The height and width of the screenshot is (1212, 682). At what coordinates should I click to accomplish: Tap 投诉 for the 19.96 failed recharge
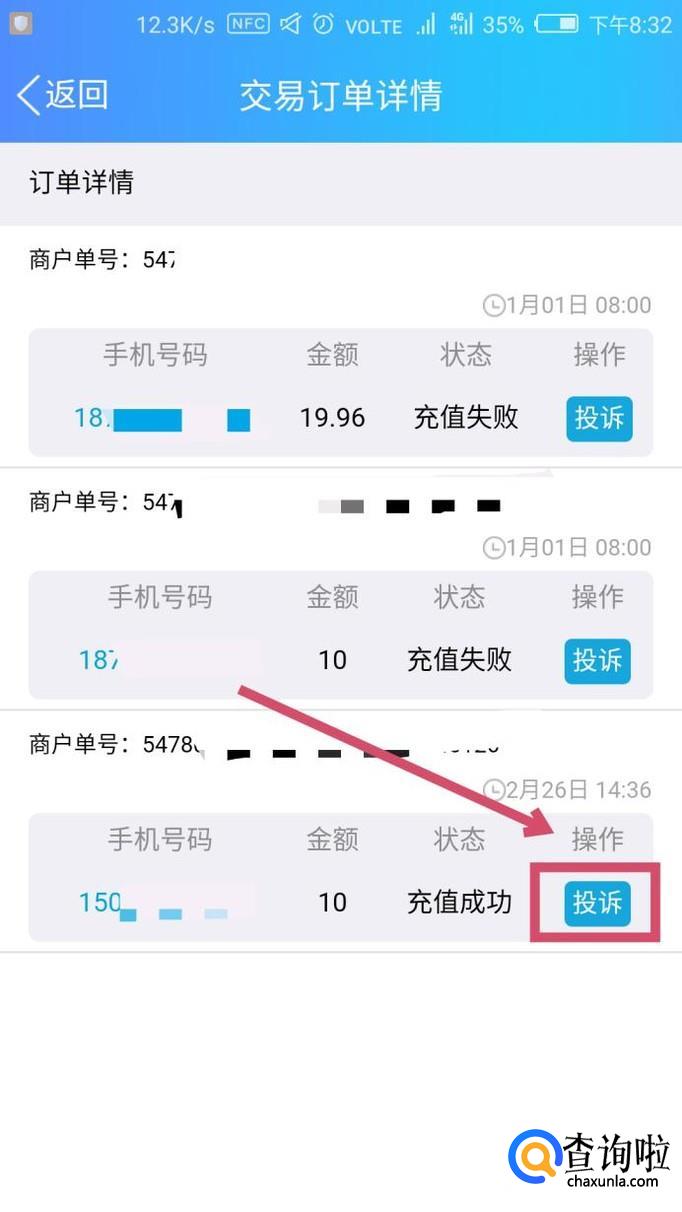point(599,418)
